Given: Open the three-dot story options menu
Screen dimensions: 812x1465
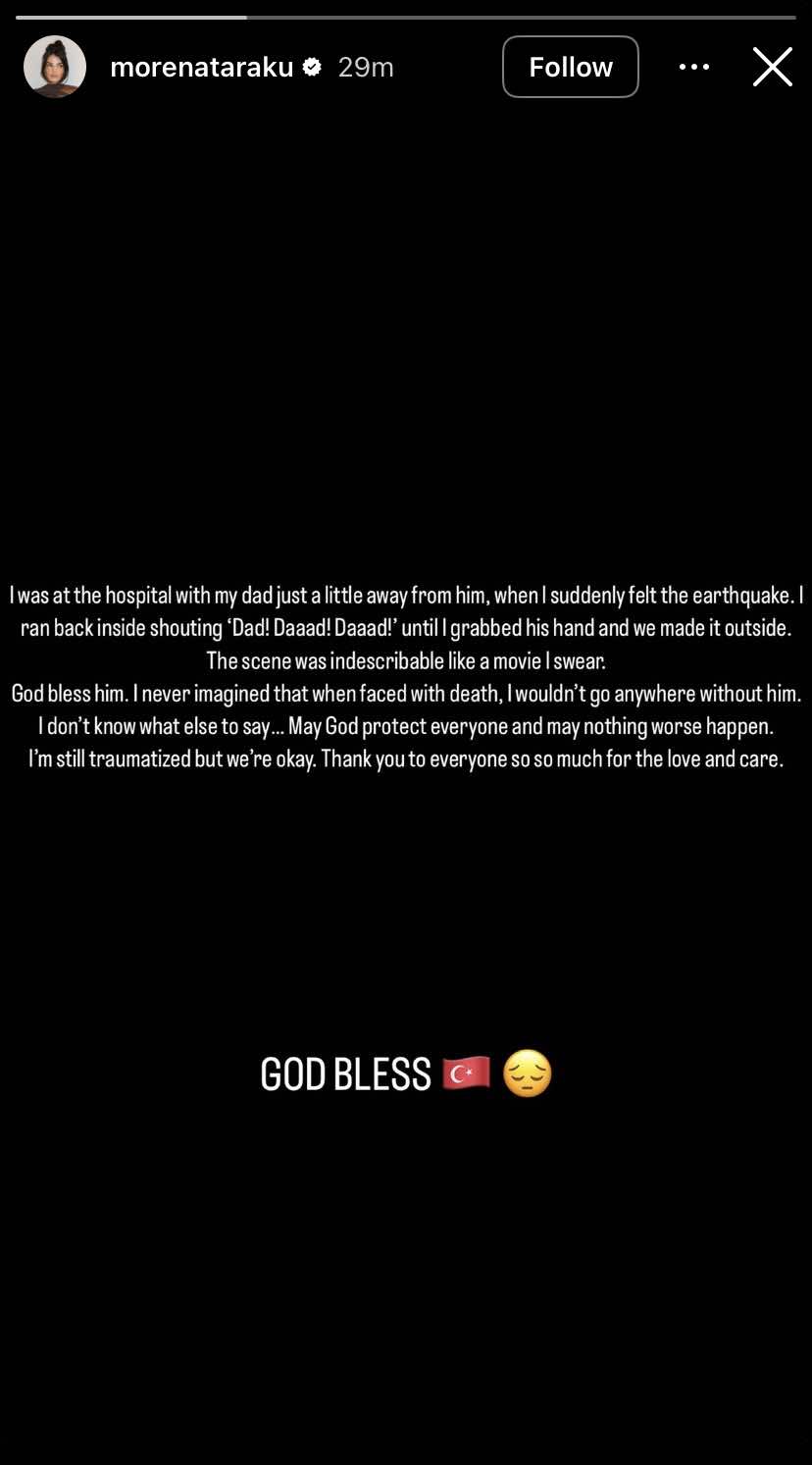Looking at the screenshot, I should pyautogui.click(x=693, y=67).
